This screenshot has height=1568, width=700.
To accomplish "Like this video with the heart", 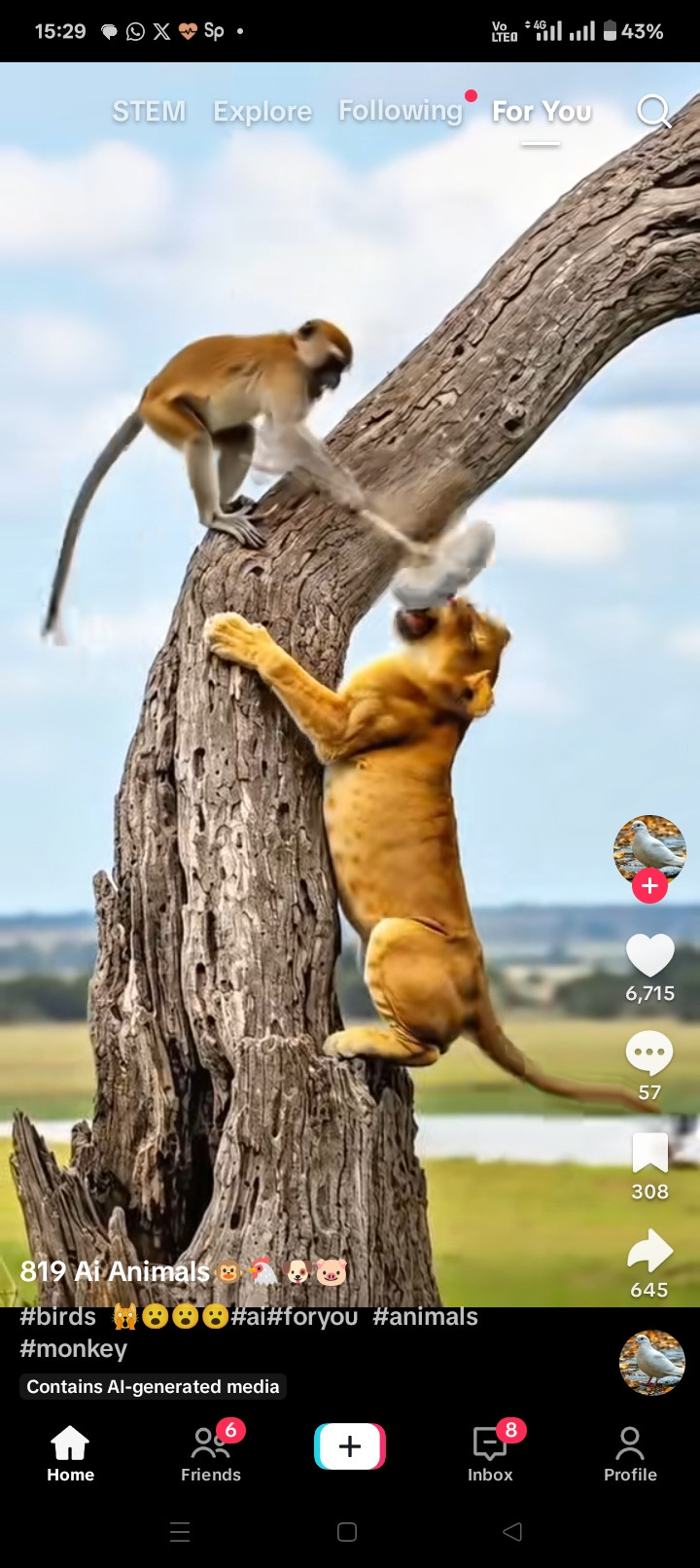I will [649, 956].
